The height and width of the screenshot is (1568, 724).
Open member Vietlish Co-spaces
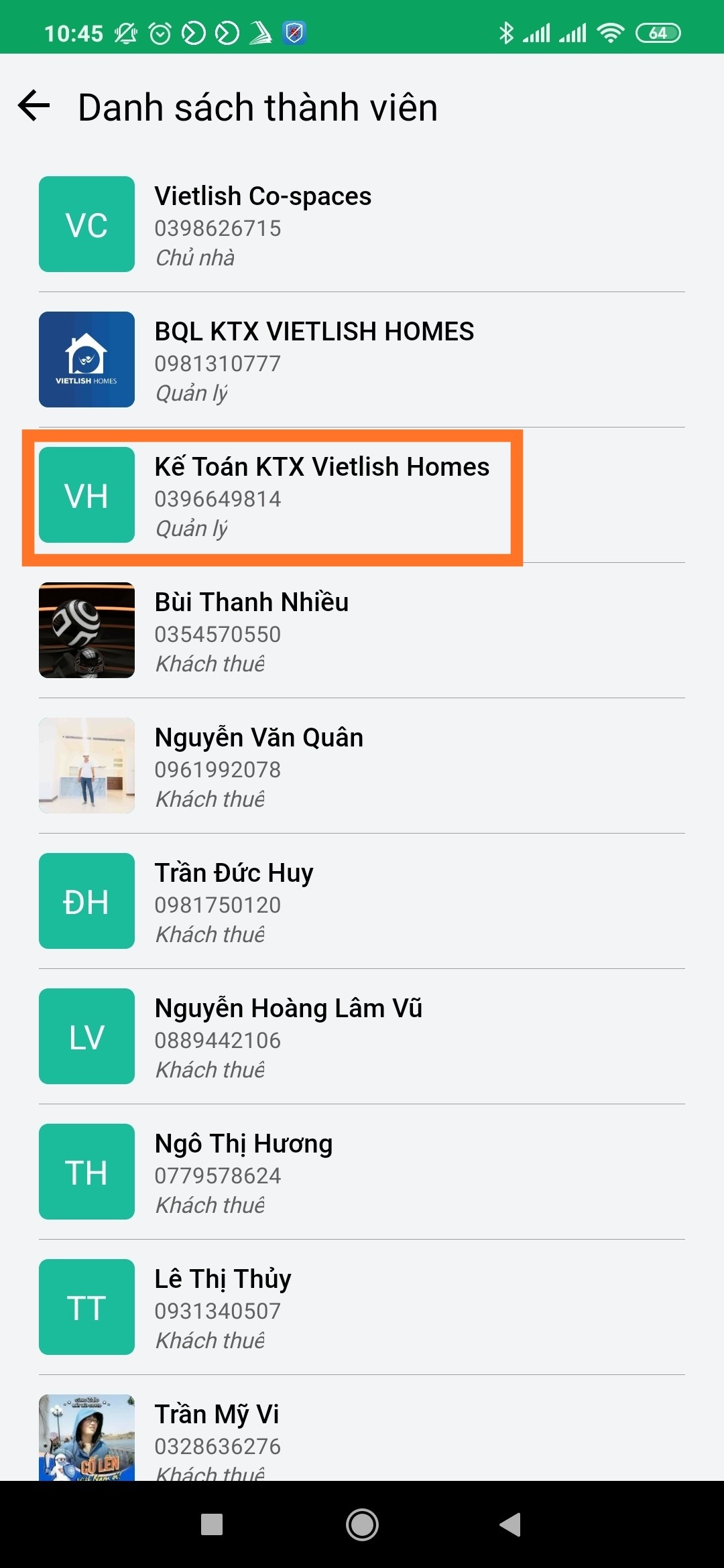(x=362, y=224)
